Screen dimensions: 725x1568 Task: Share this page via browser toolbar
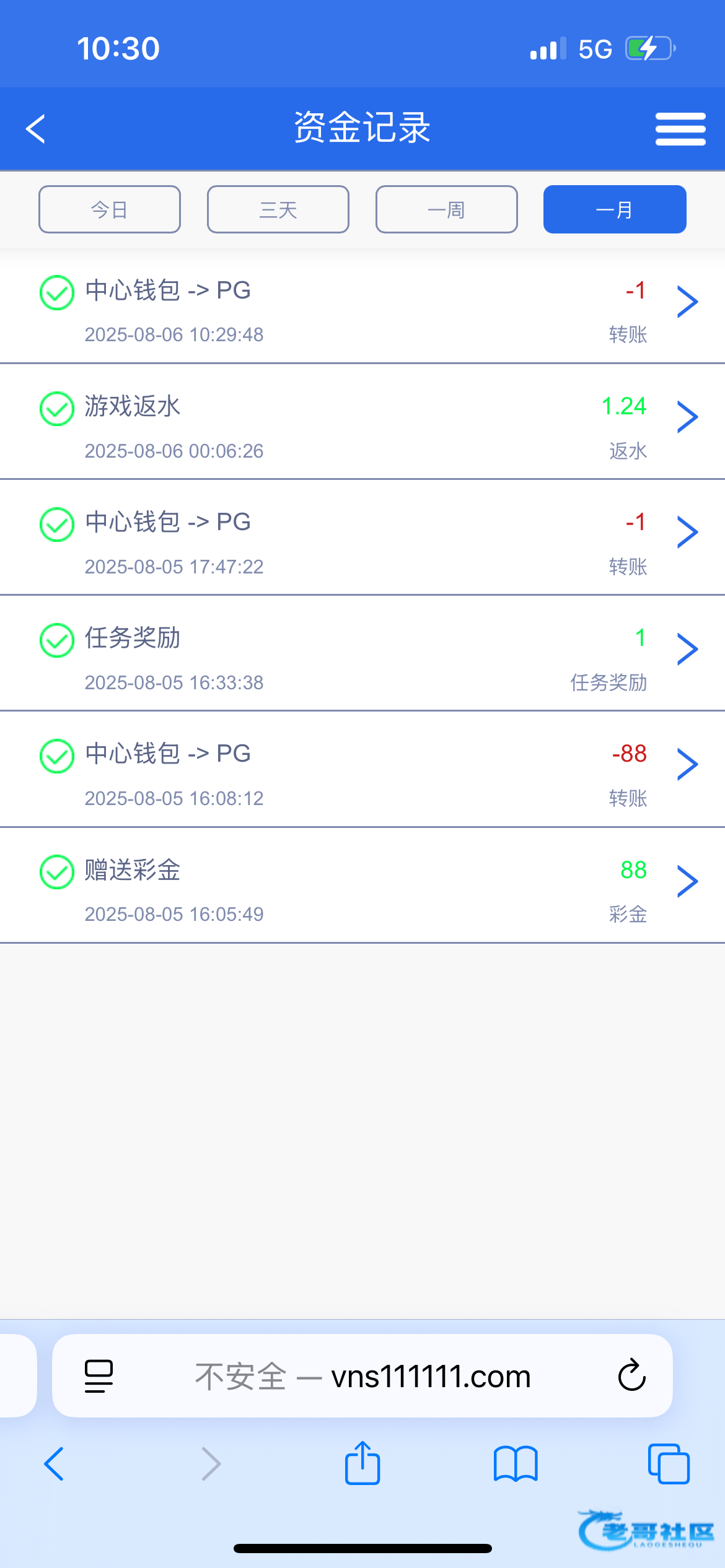click(x=362, y=1463)
